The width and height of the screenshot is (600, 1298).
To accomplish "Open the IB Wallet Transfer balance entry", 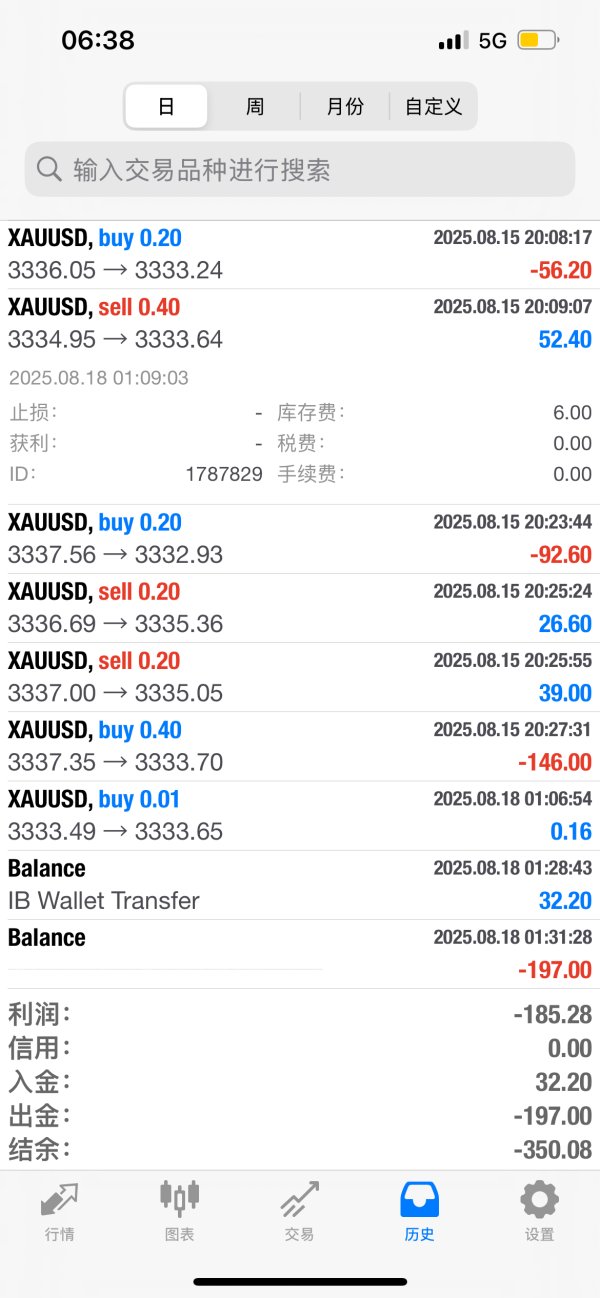I will click(x=300, y=885).
